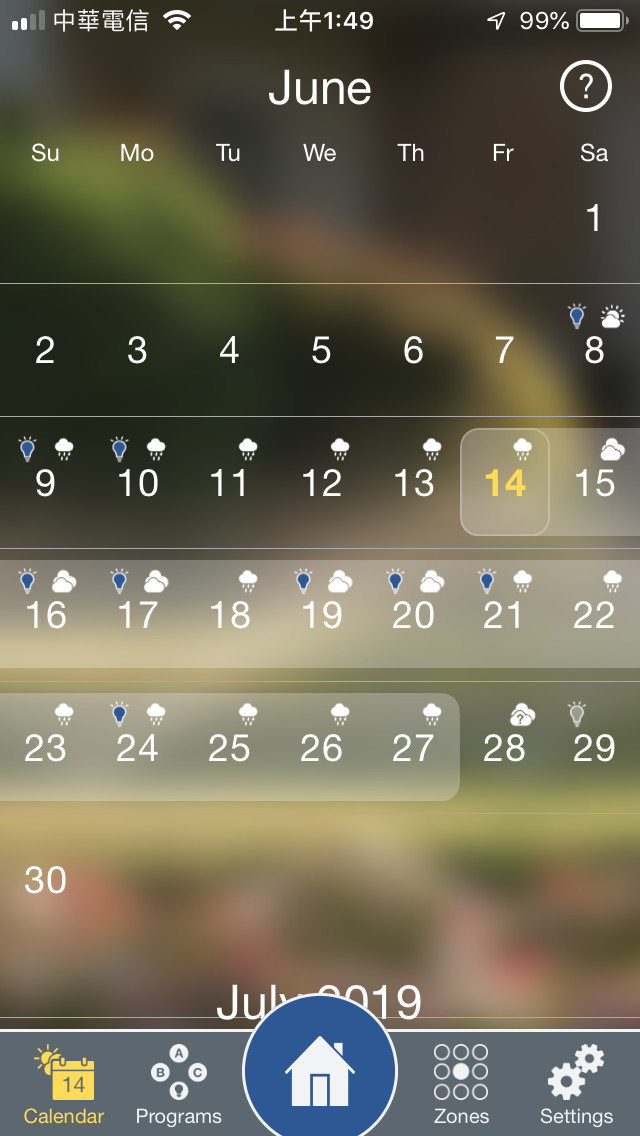Image resolution: width=640 pixels, height=1136 pixels.
Task: Open June 27 day details
Action: (413, 747)
